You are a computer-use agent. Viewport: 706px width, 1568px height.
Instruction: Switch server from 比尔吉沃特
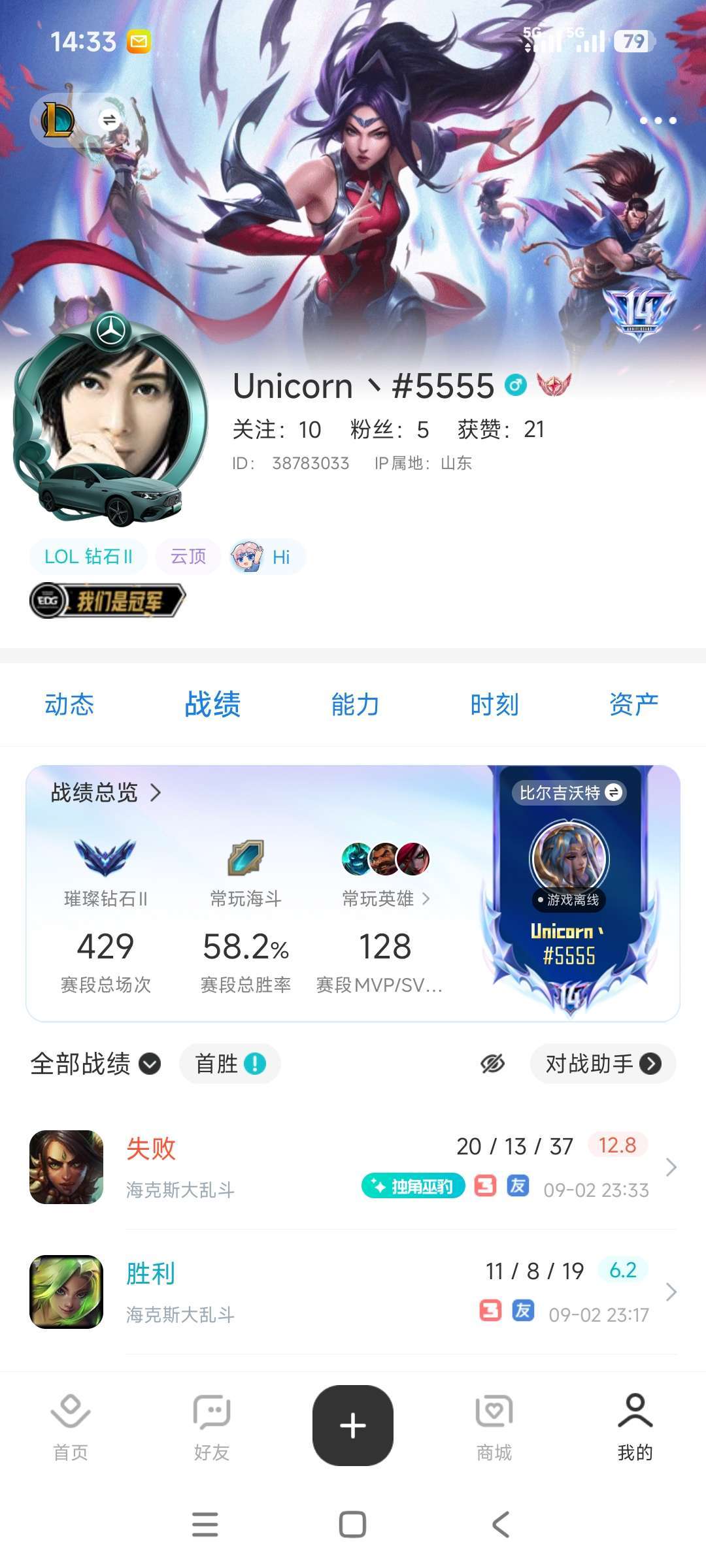(569, 792)
